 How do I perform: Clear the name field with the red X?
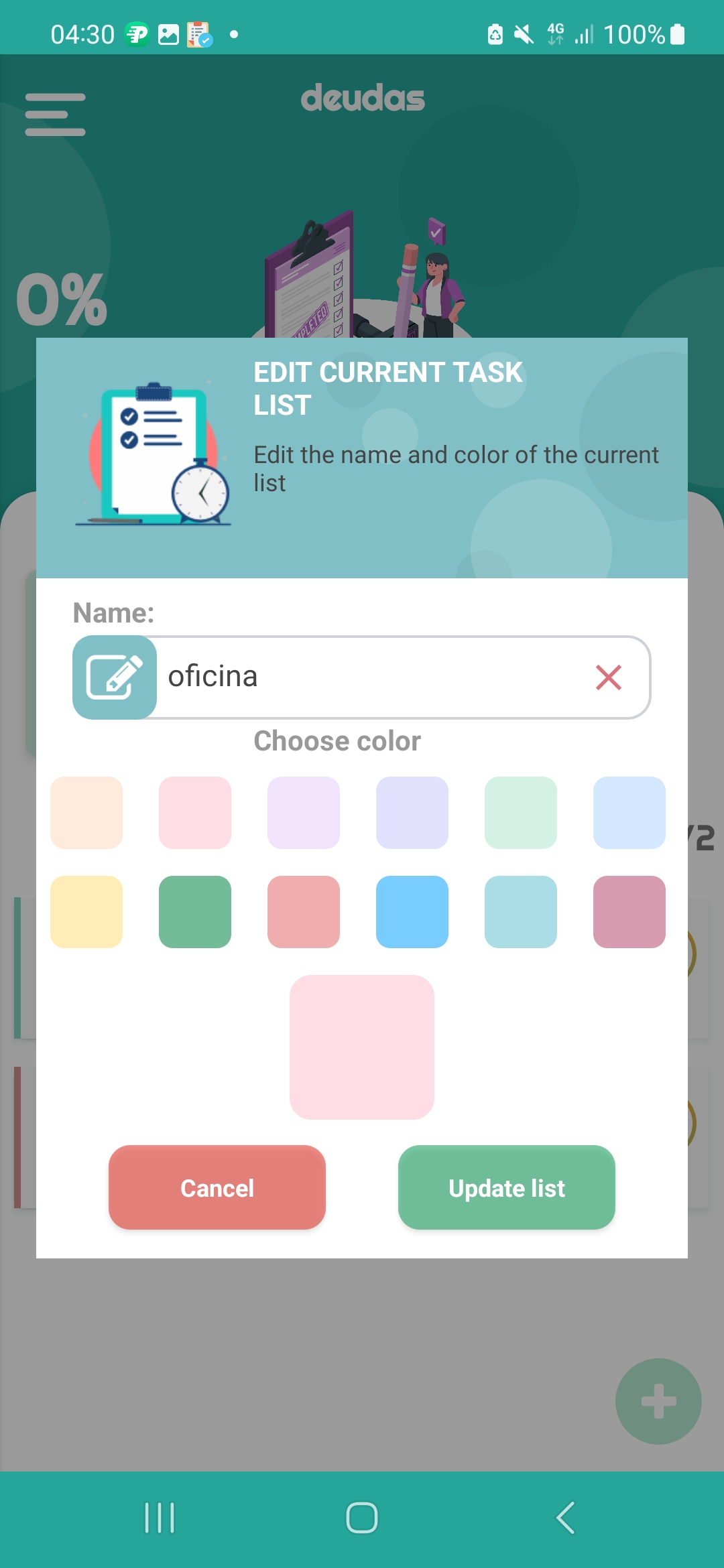point(608,677)
